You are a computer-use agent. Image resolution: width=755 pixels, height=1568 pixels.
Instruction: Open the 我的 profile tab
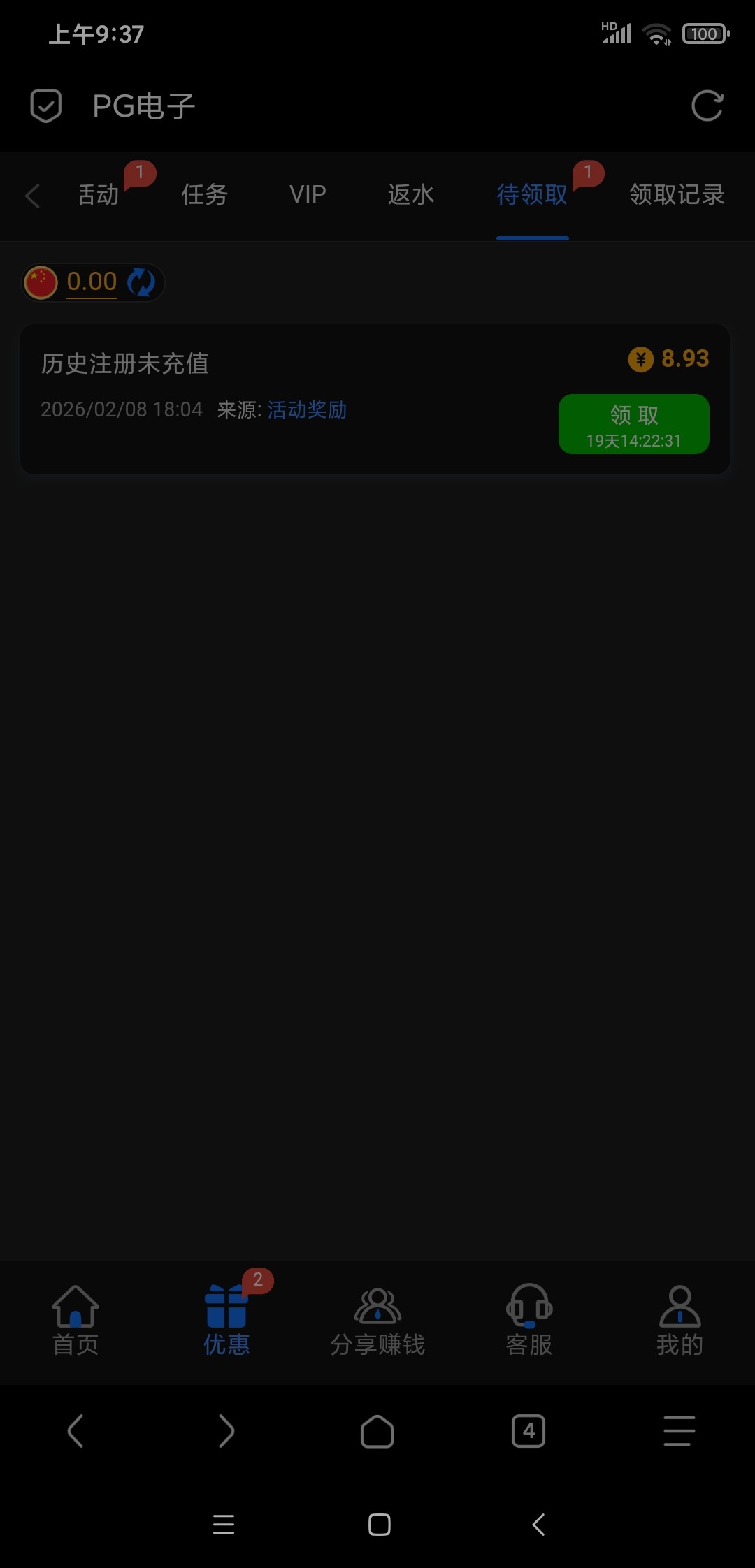679,1321
